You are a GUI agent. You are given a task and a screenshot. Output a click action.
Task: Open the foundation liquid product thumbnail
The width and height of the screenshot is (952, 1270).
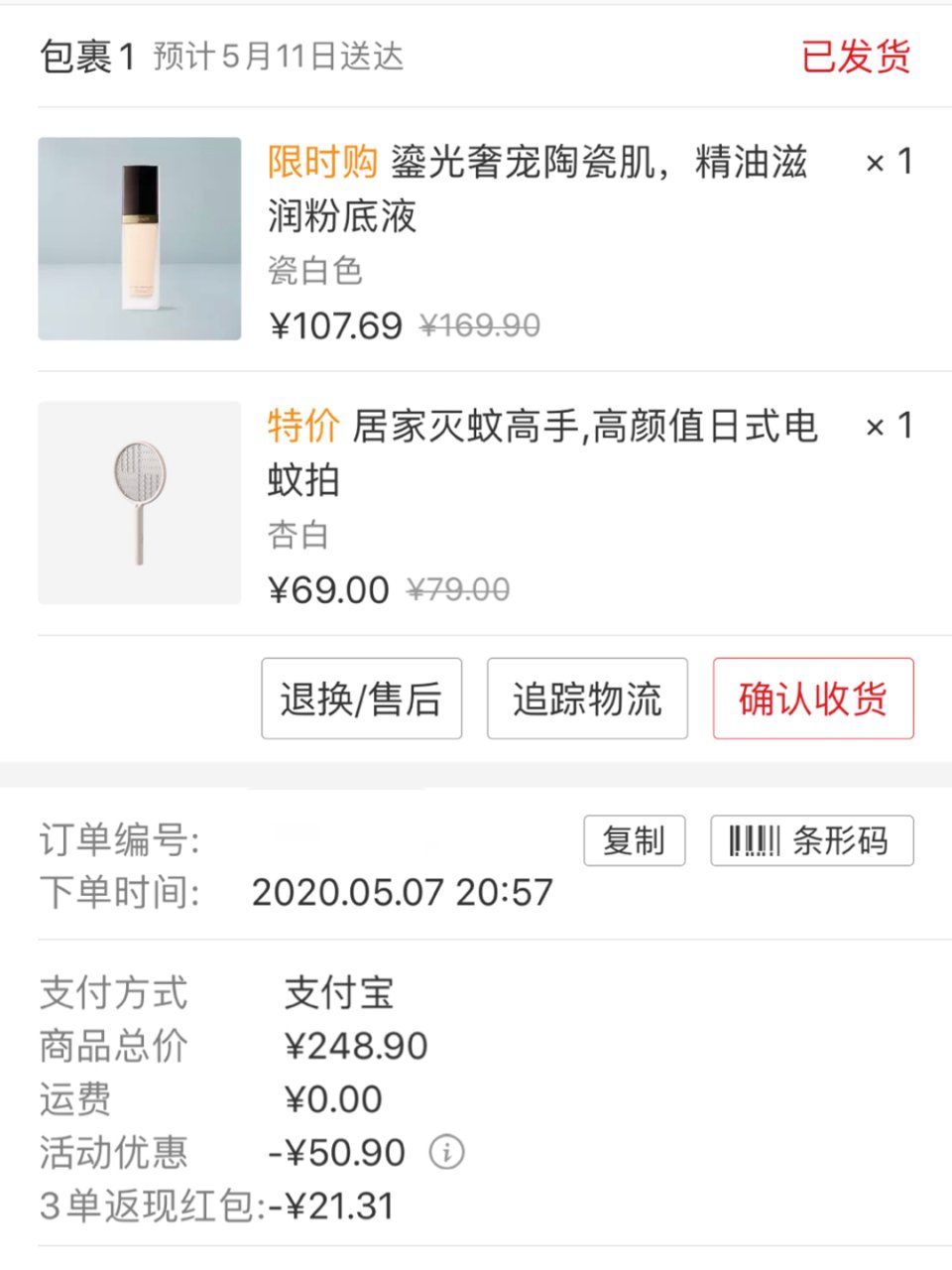click(x=139, y=238)
